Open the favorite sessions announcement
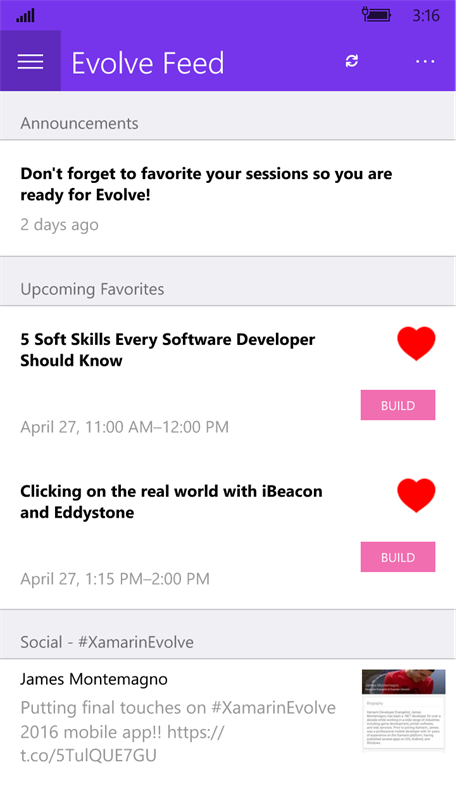The image size is (456, 810). point(228,198)
